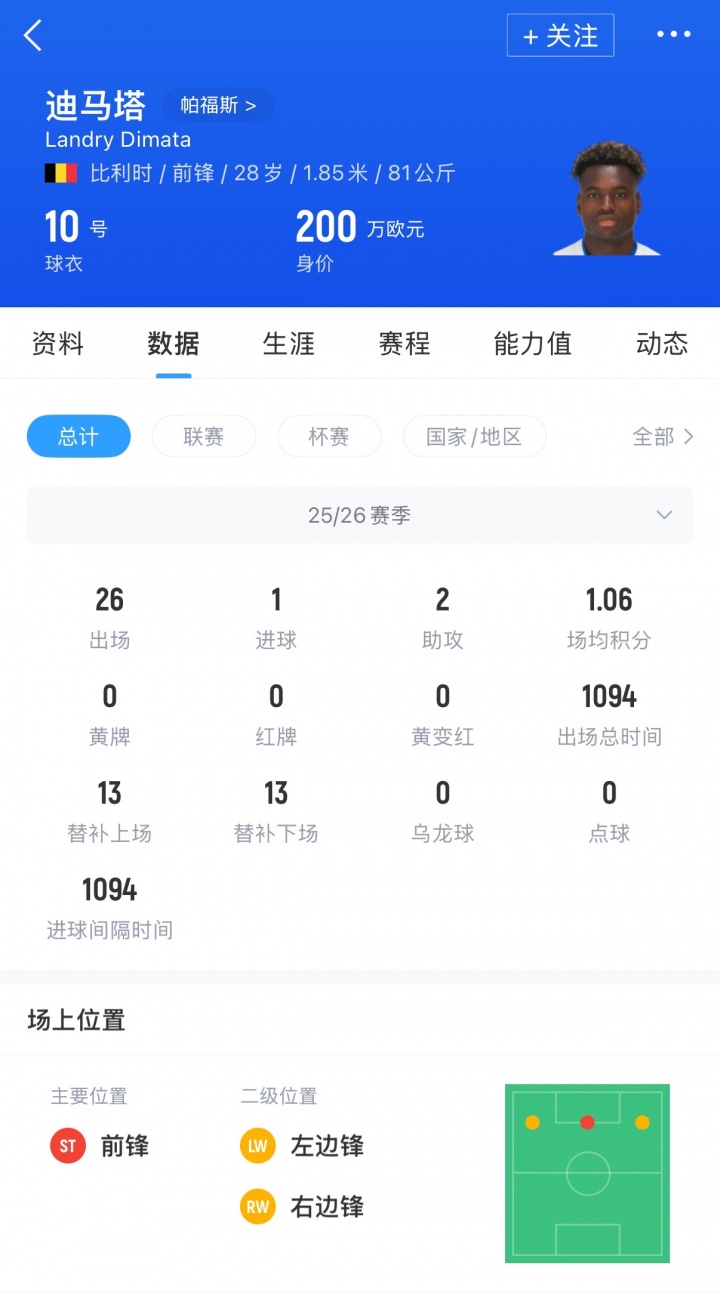
Task: View Landry Dimata's profile photo
Action: click(610, 200)
